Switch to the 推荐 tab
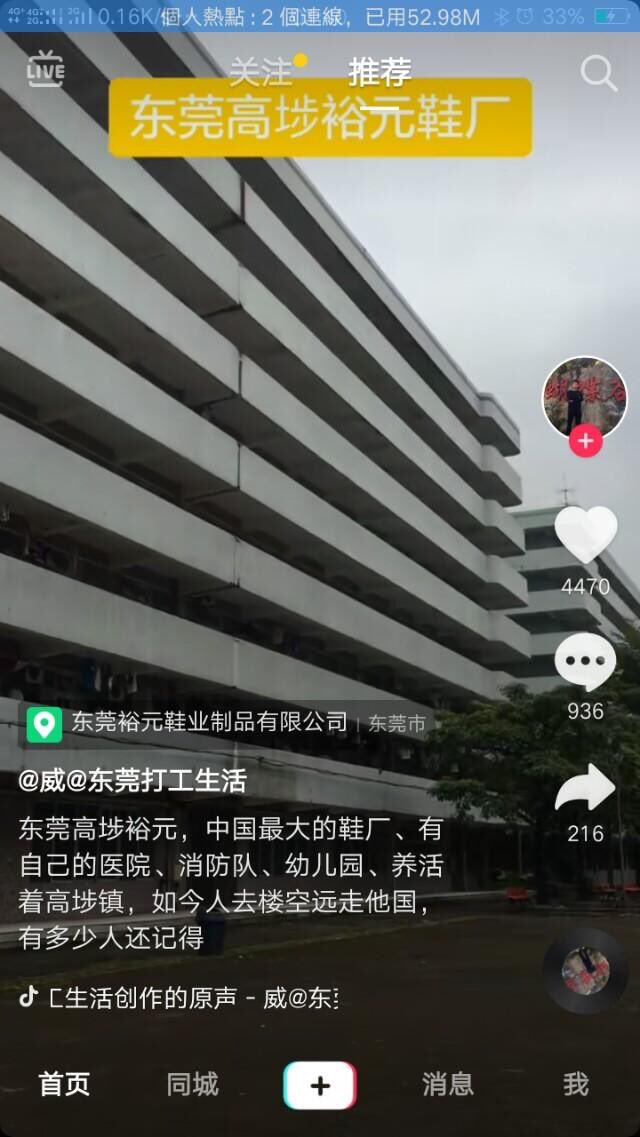This screenshot has height=1137, width=640. [380, 73]
